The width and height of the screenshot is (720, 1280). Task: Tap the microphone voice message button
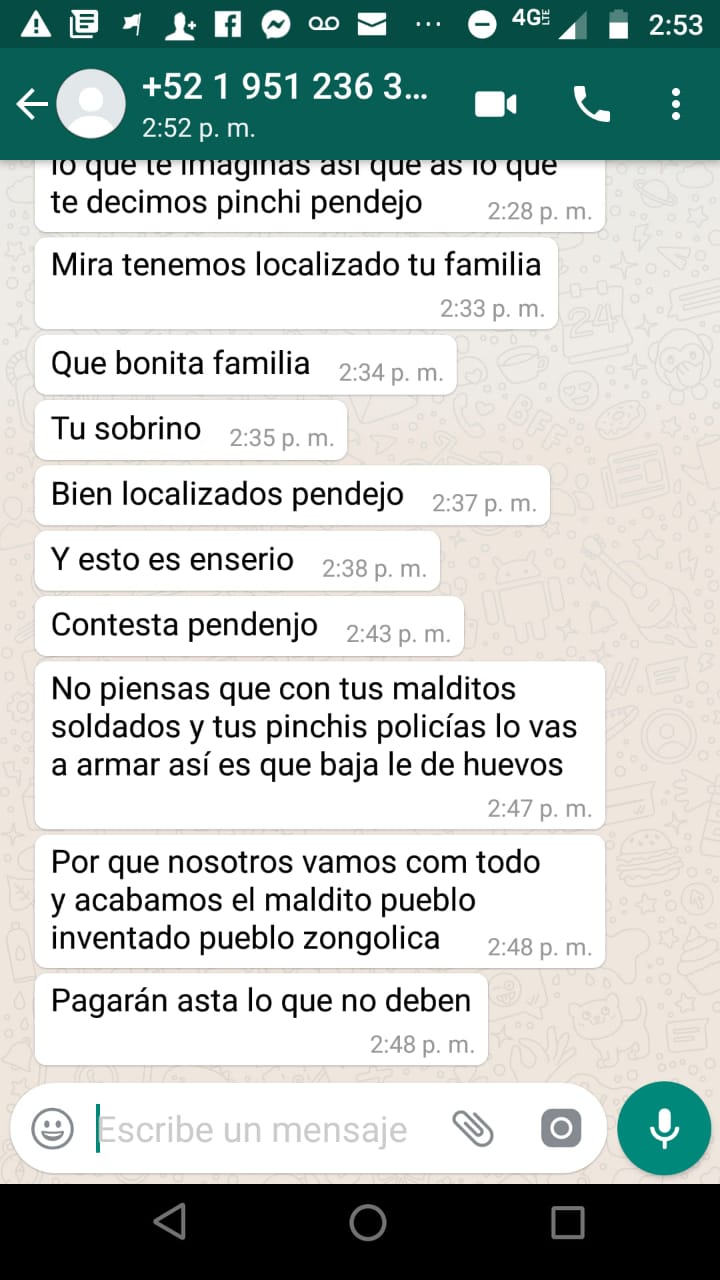click(664, 1130)
